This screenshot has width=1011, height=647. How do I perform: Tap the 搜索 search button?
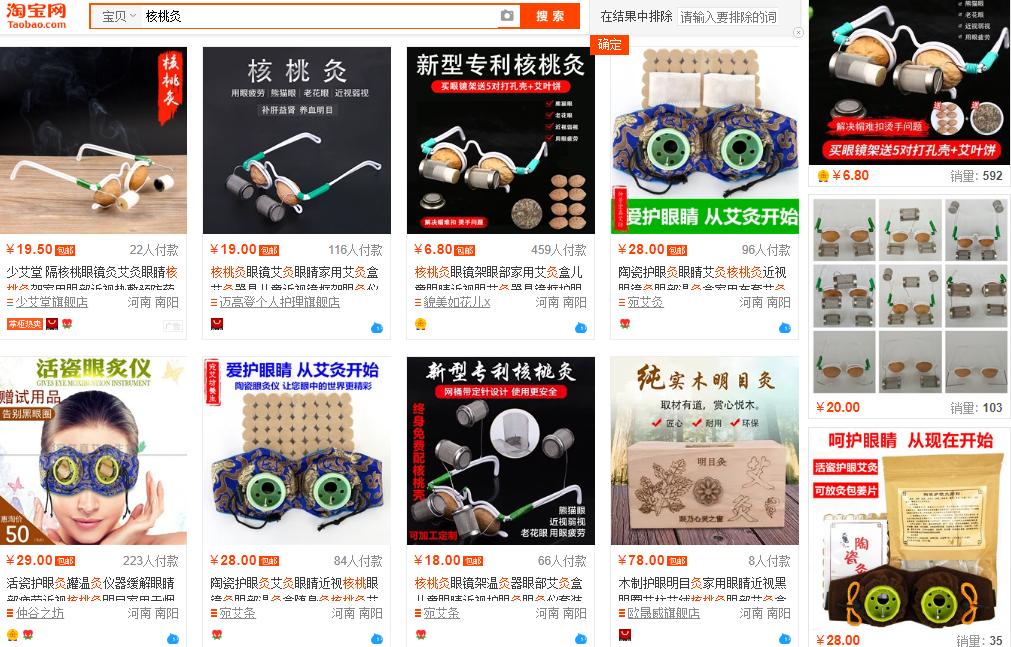[x=549, y=16]
